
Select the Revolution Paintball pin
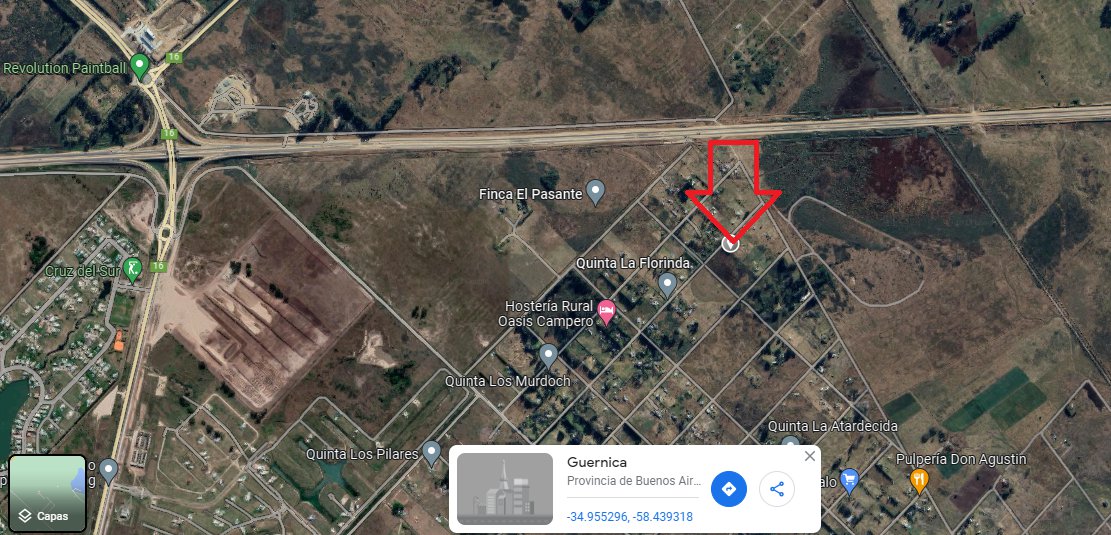click(x=140, y=67)
